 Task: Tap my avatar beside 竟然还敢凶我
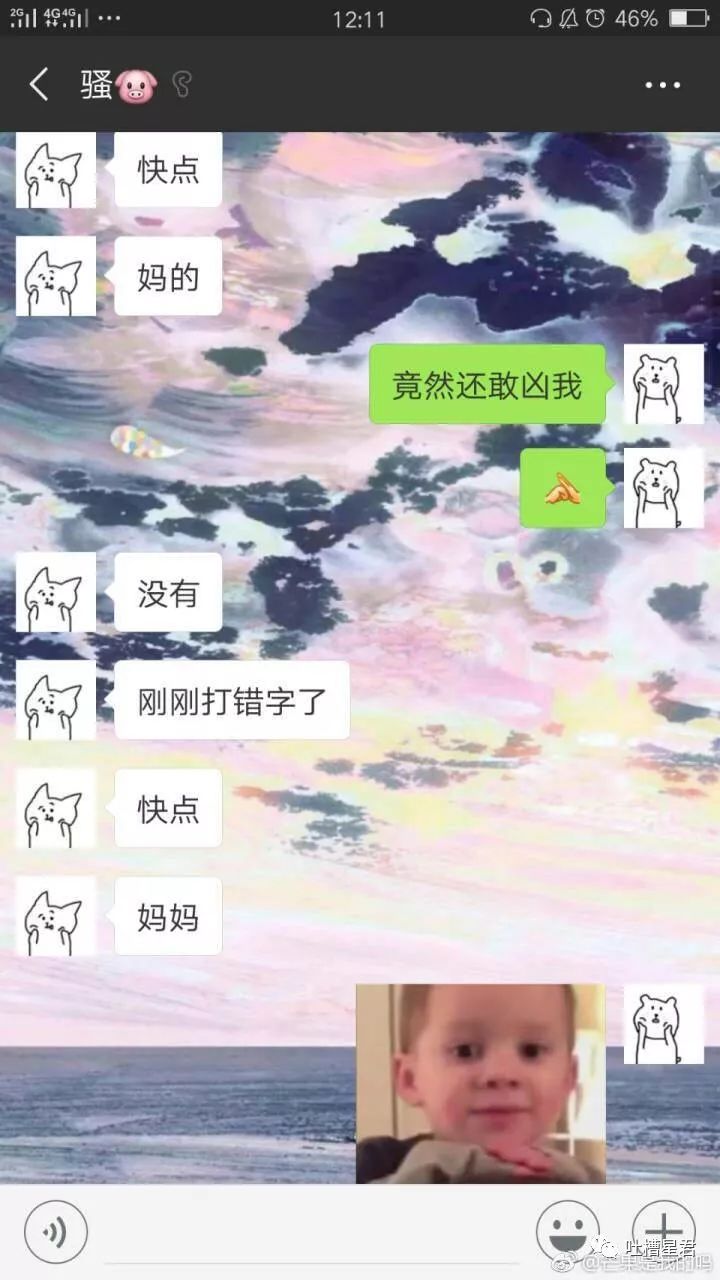click(663, 384)
